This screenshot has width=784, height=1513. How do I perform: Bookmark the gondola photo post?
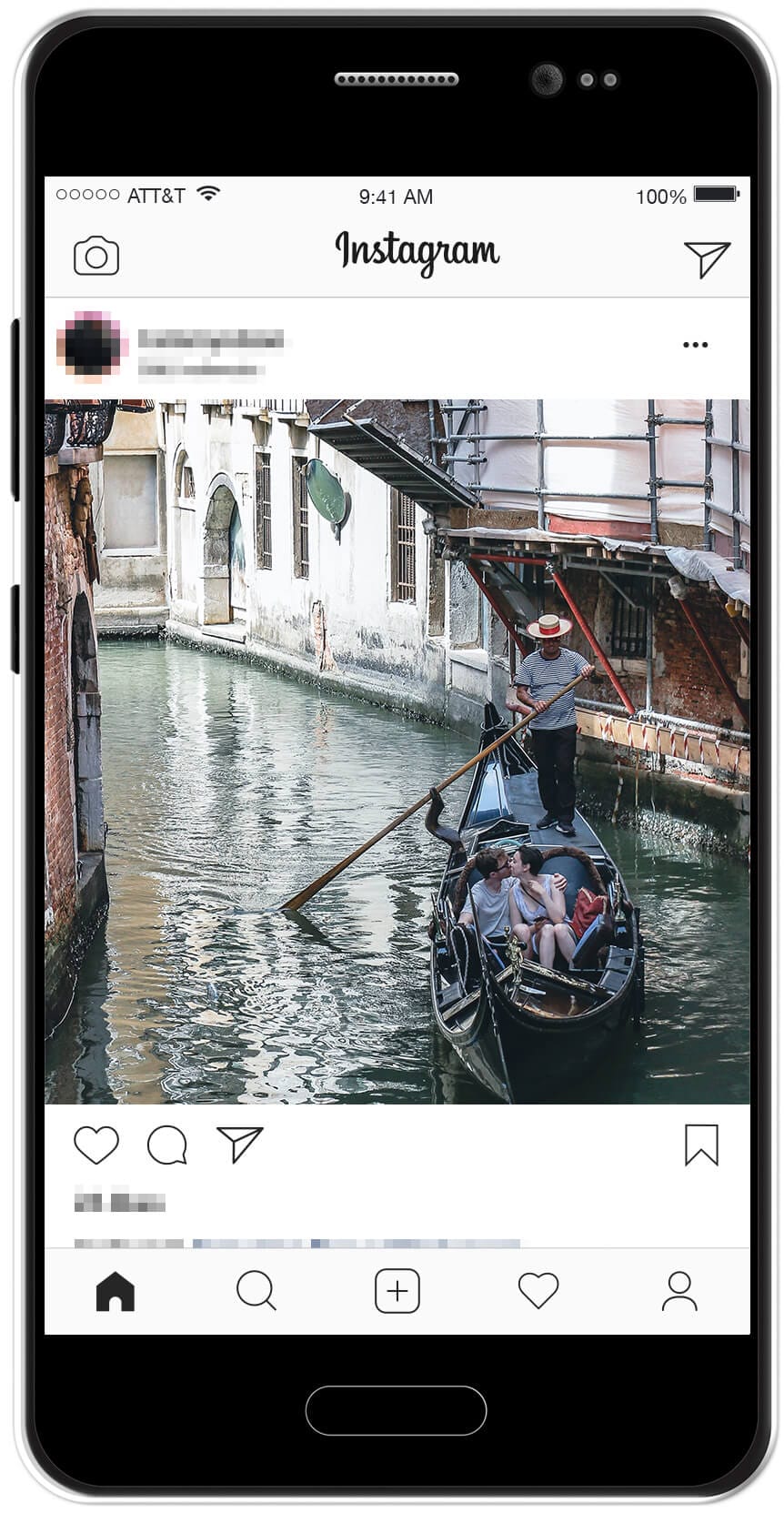(701, 1145)
